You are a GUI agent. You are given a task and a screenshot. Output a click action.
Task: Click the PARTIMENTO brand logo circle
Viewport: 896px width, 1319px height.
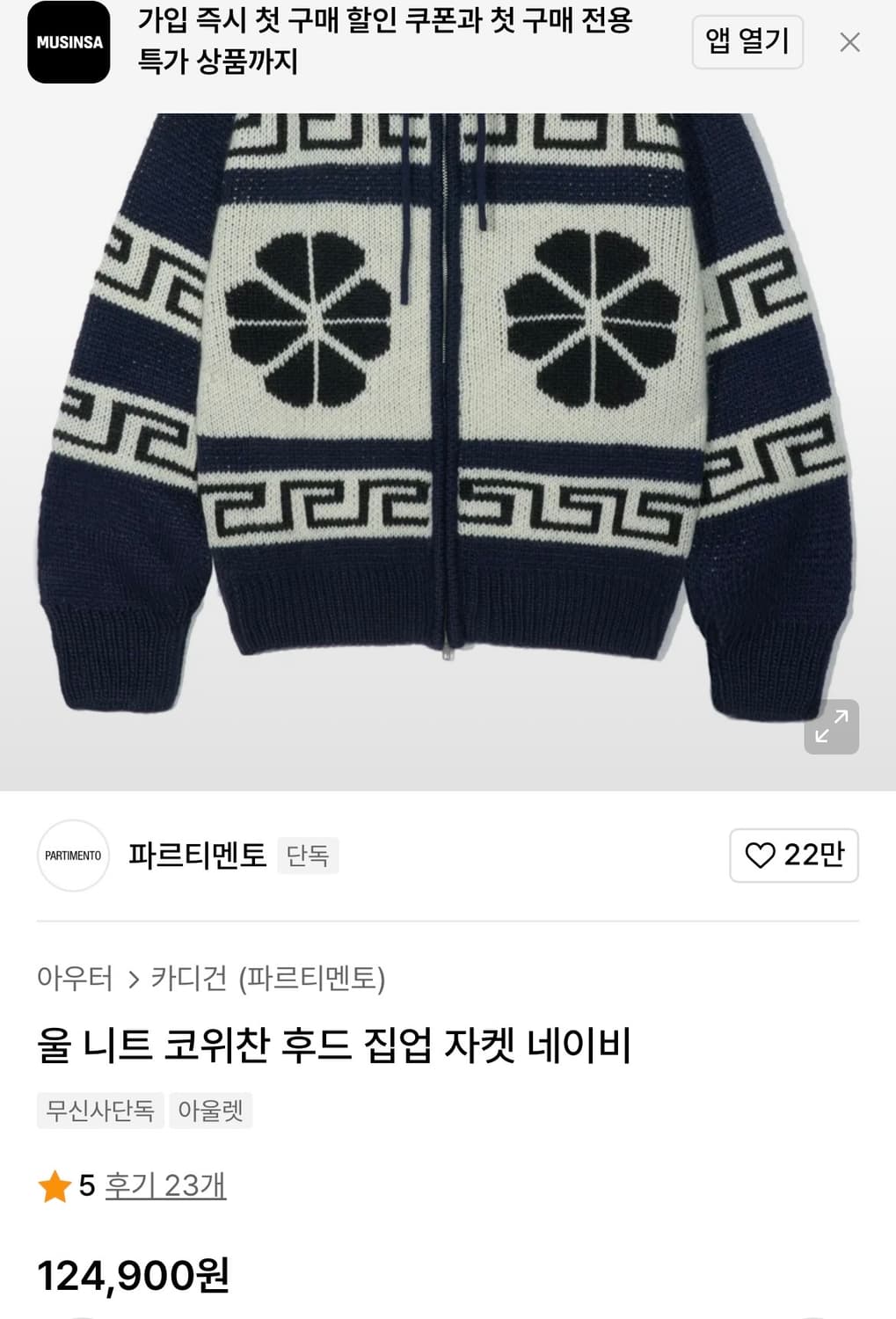pyautogui.click(x=73, y=856)
